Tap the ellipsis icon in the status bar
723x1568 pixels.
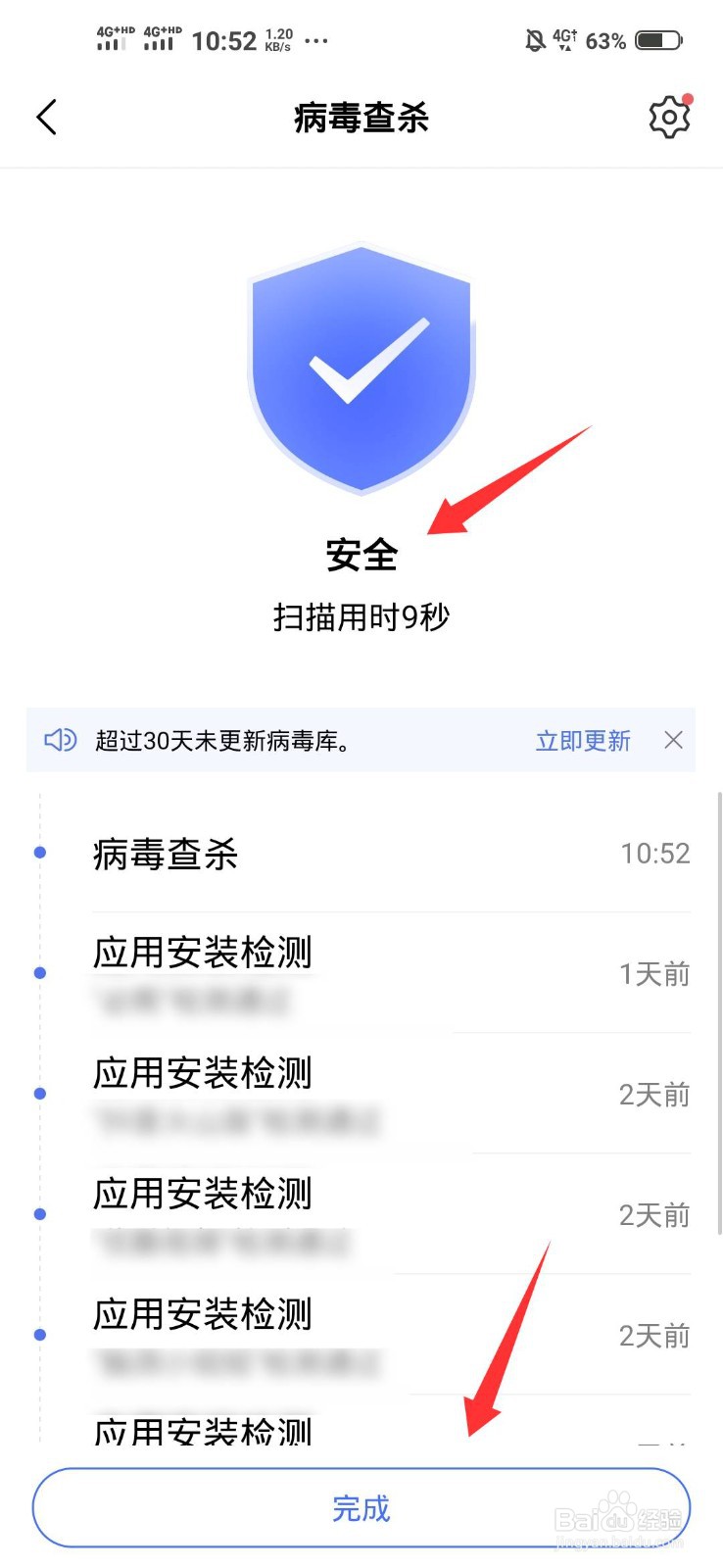coord(316,41)
